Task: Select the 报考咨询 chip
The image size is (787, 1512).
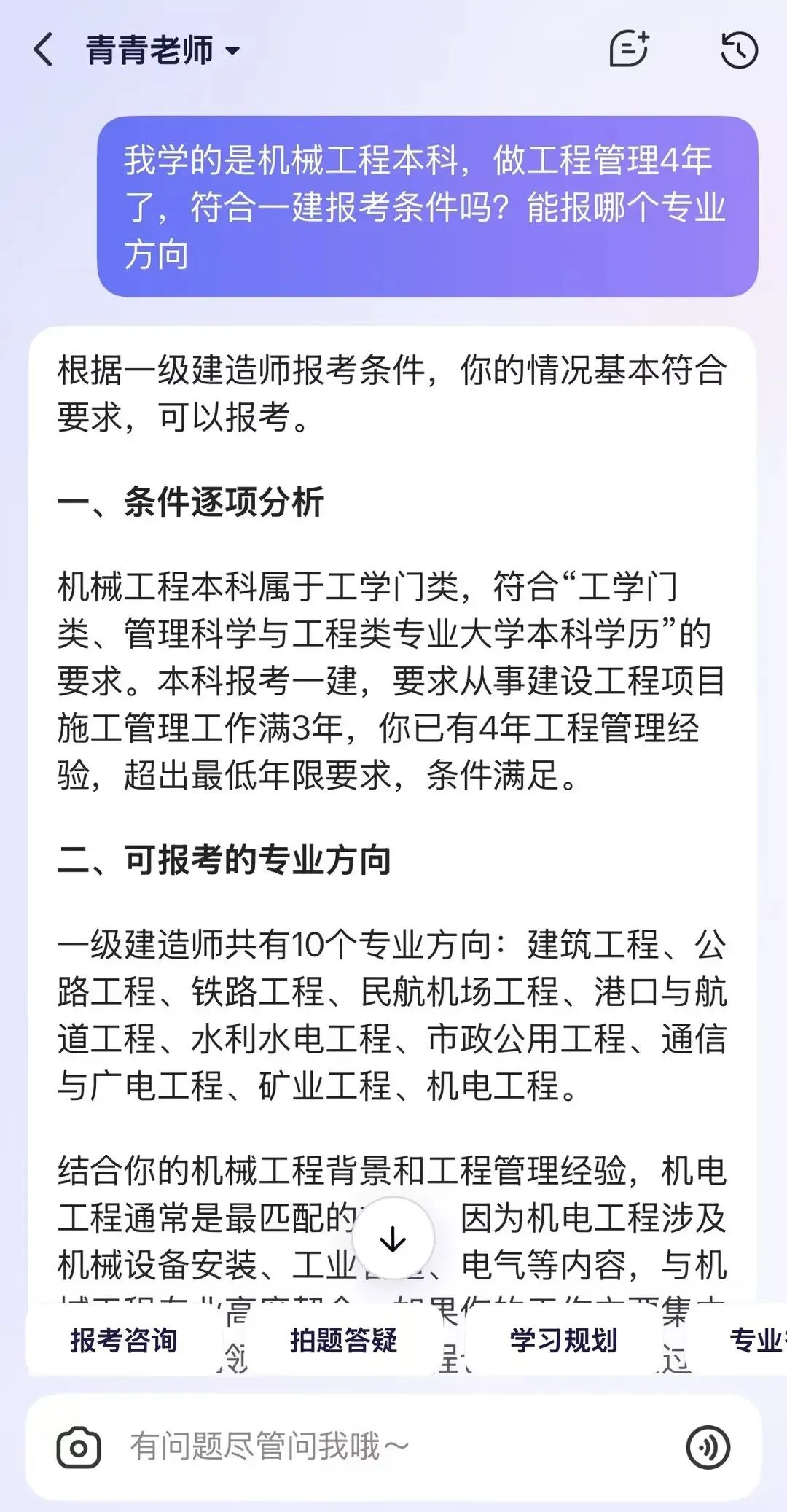Action: [124, 1340]
